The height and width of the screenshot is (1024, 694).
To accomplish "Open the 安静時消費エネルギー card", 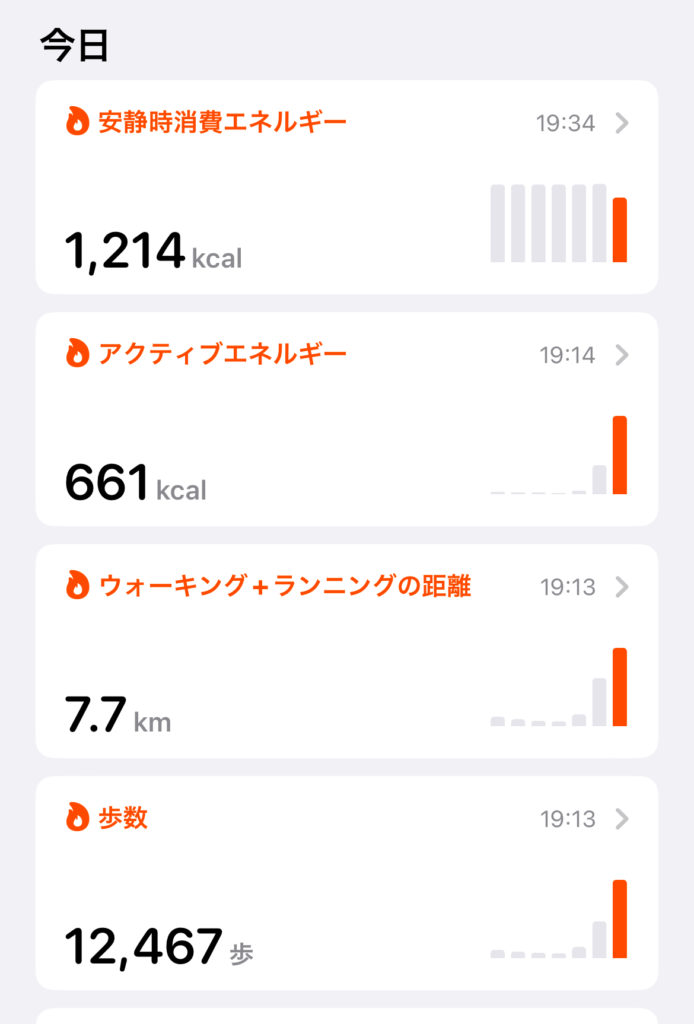I will coord(346,188).
